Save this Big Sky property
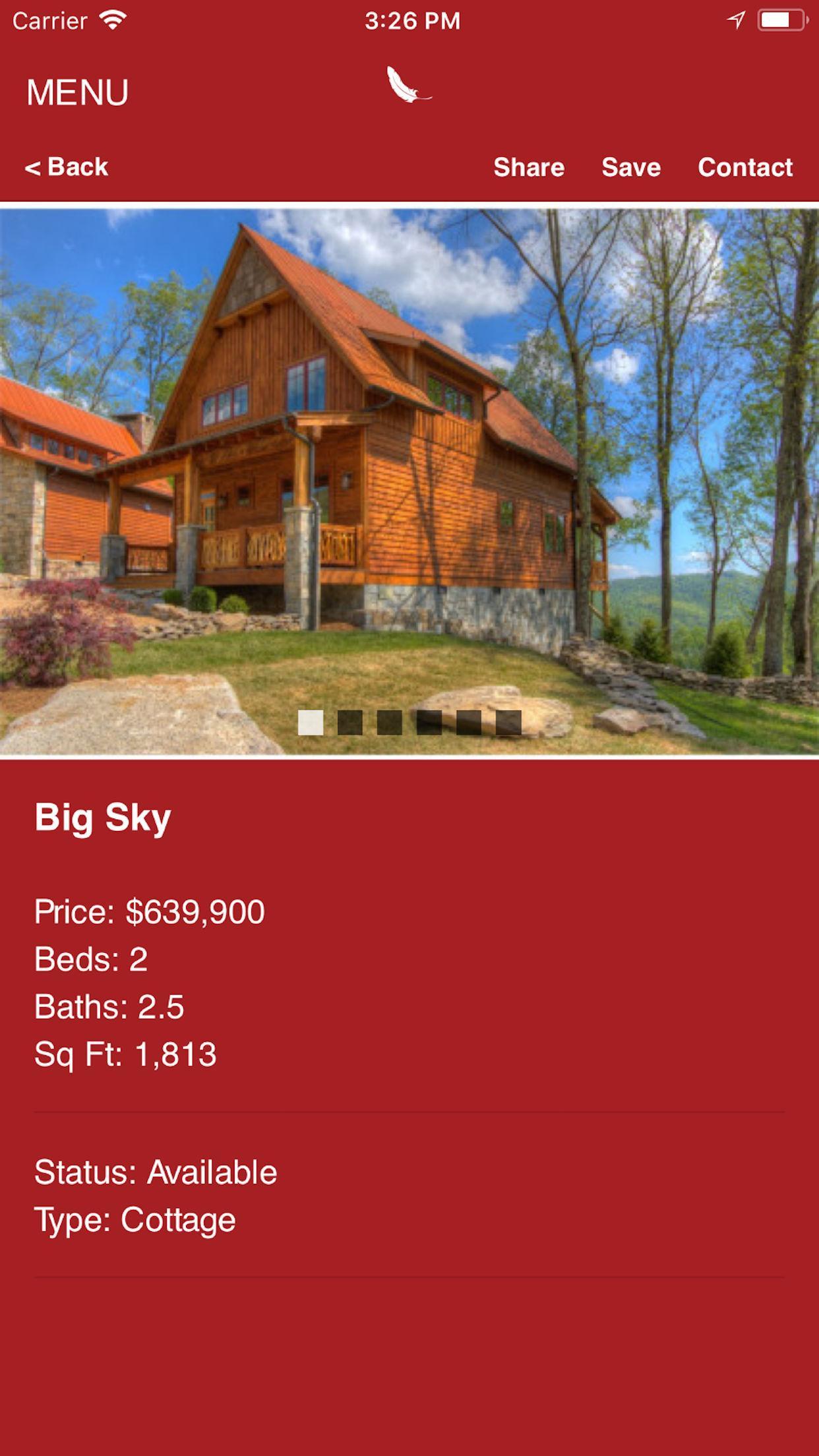The width and height of the screenshot is (819, 1456). (631, 167)
